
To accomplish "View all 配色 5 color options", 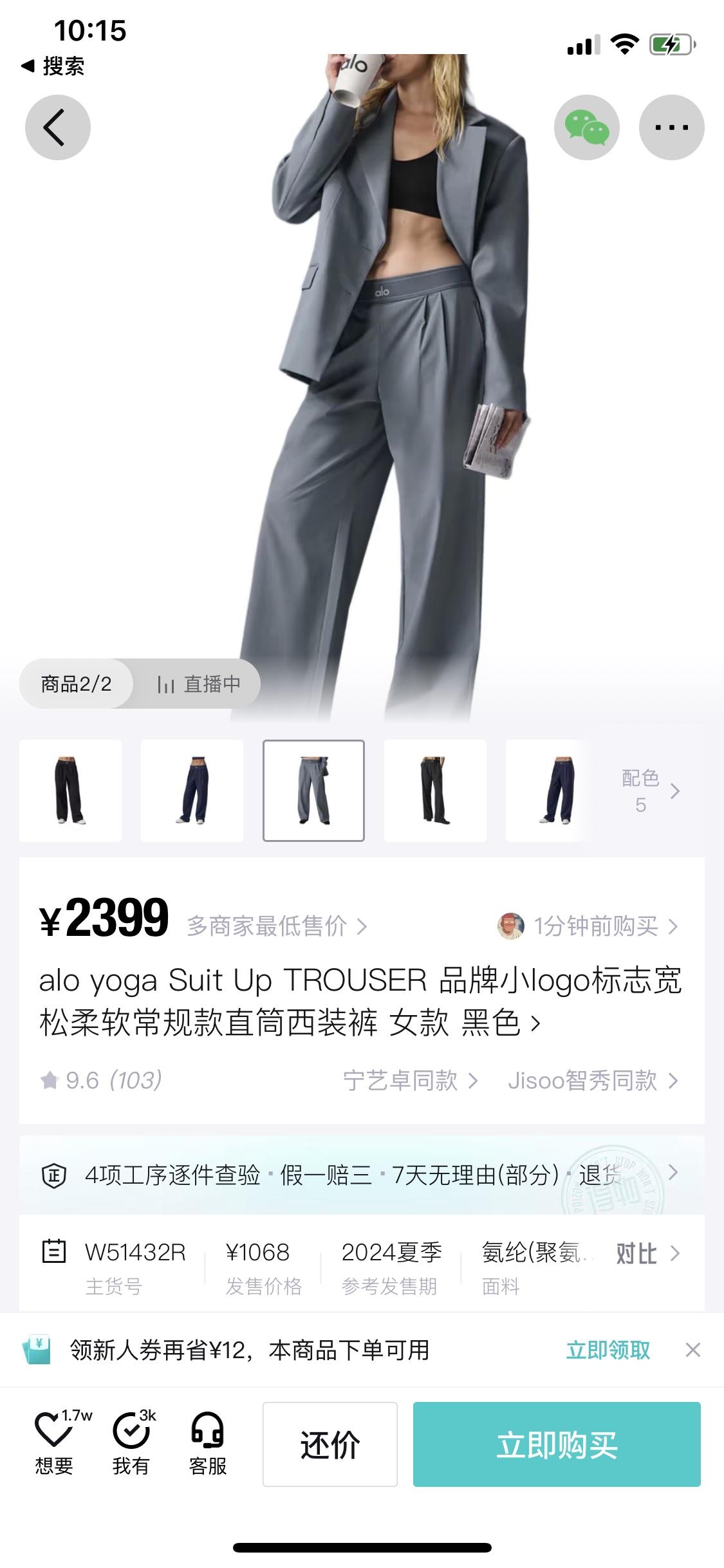I will coord(650,790).
